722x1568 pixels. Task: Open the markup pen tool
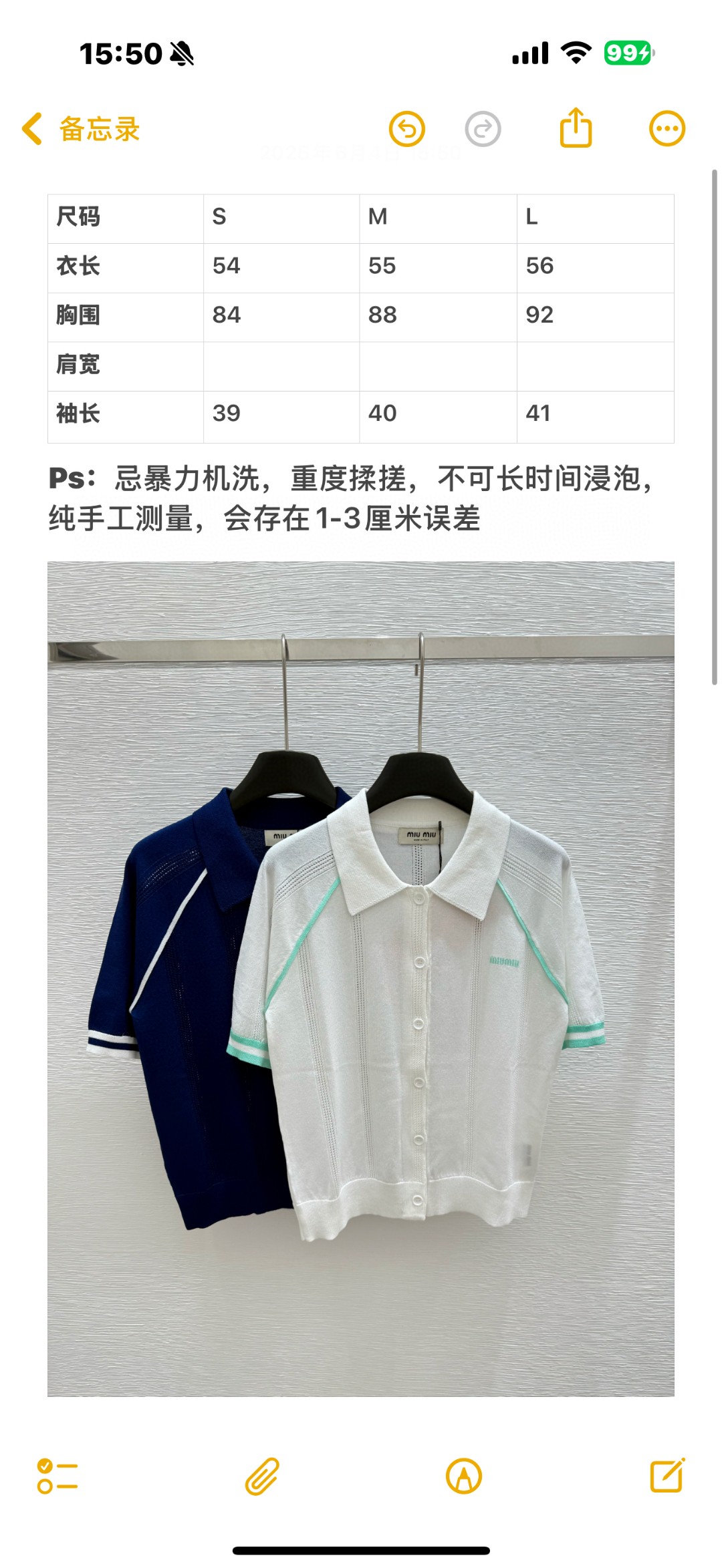(x=464, y=1476)
